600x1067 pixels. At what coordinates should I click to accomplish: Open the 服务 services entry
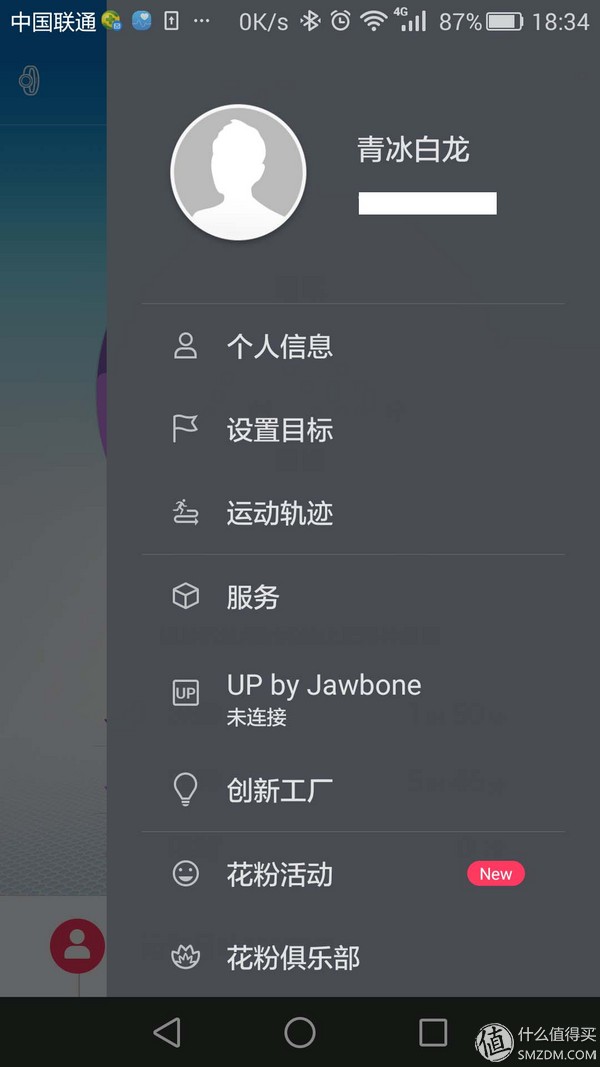click(x=253, y=598)
